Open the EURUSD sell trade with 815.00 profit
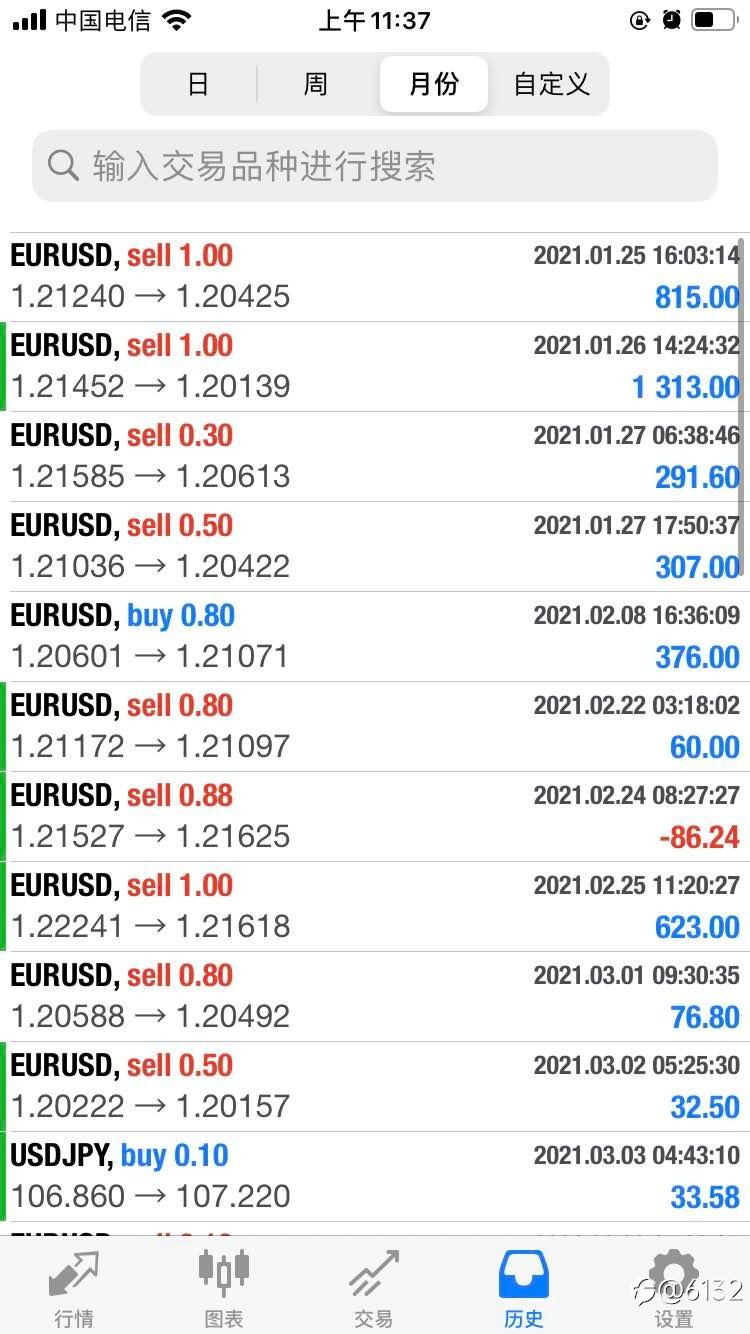 (375, 277)
